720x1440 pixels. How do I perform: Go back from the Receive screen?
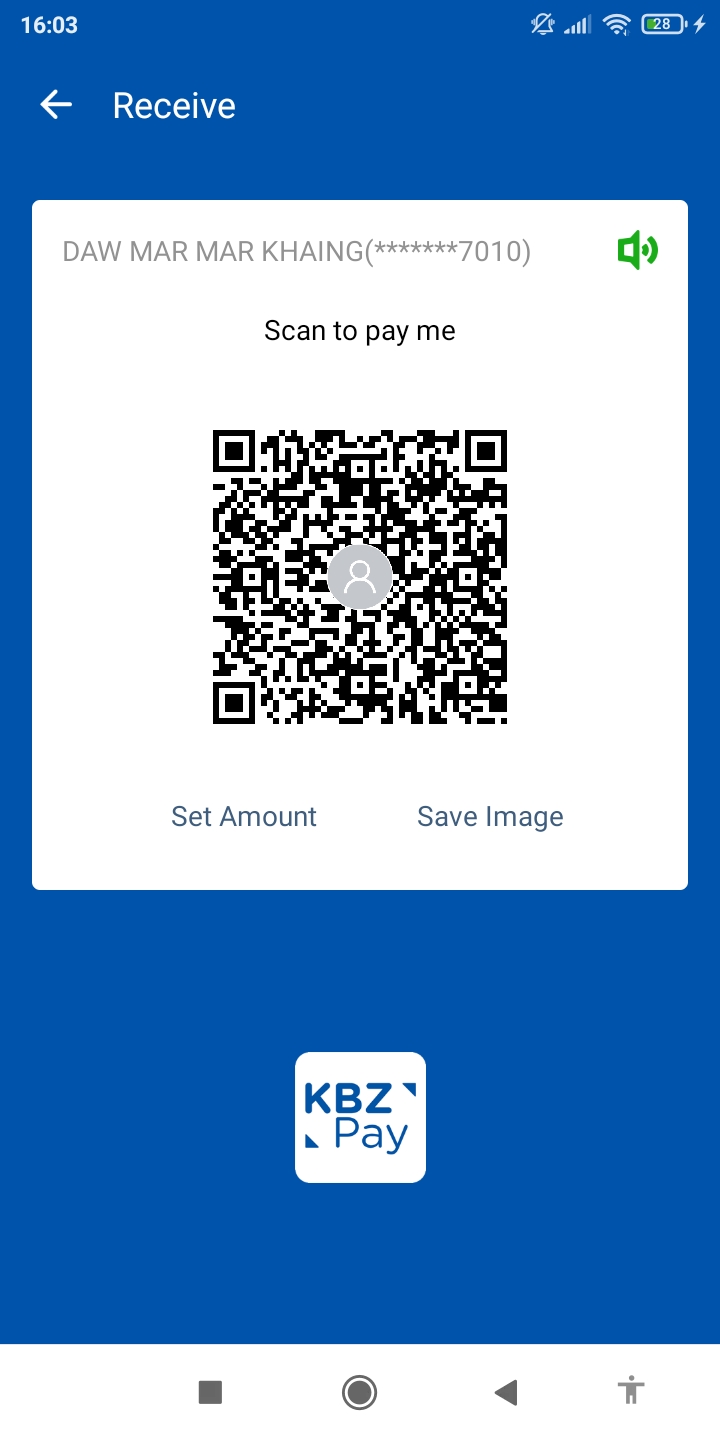(x=56, y=105)
